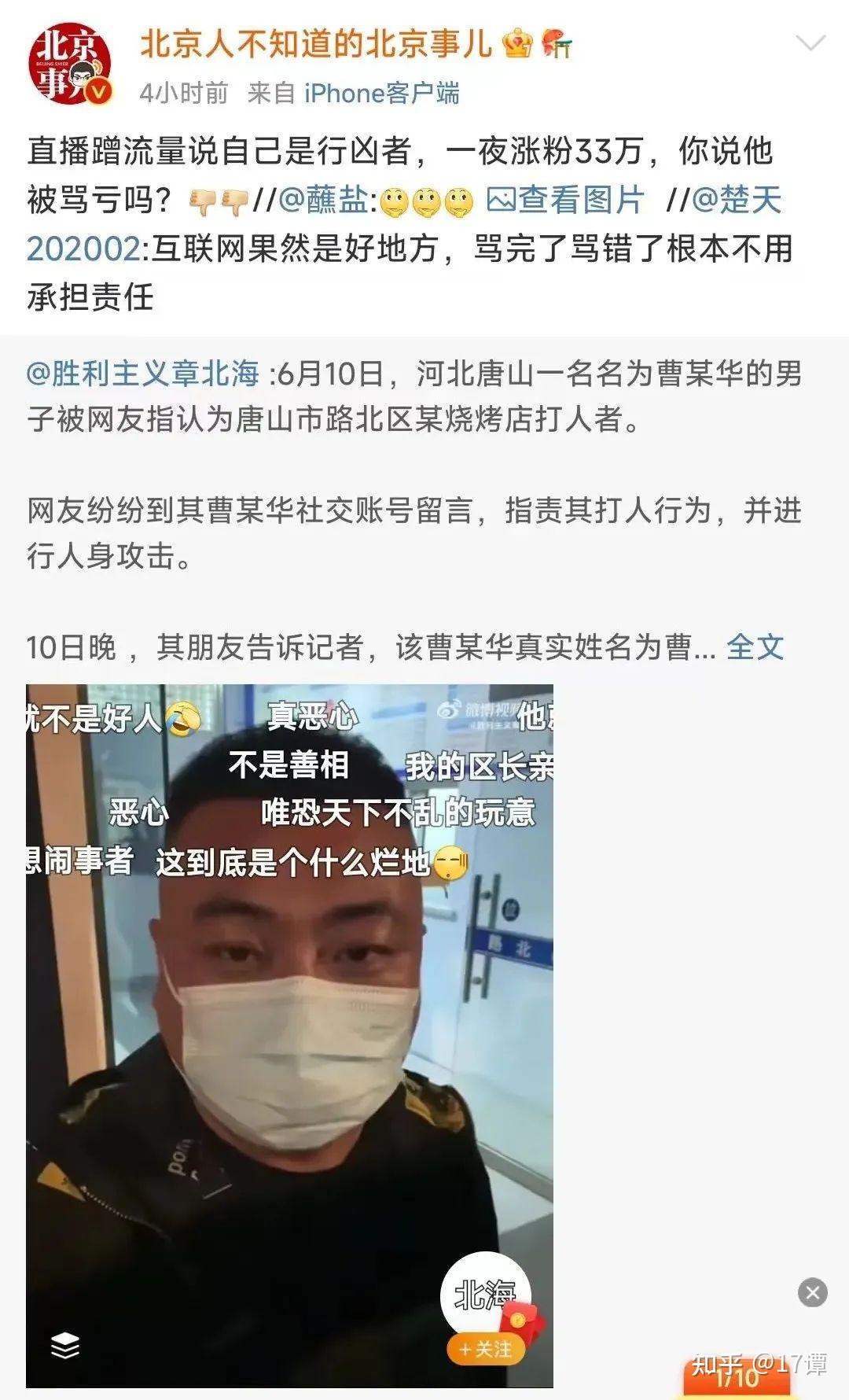Click the X close button below the video
The image size is (849, 1400).
point(813,1291)
